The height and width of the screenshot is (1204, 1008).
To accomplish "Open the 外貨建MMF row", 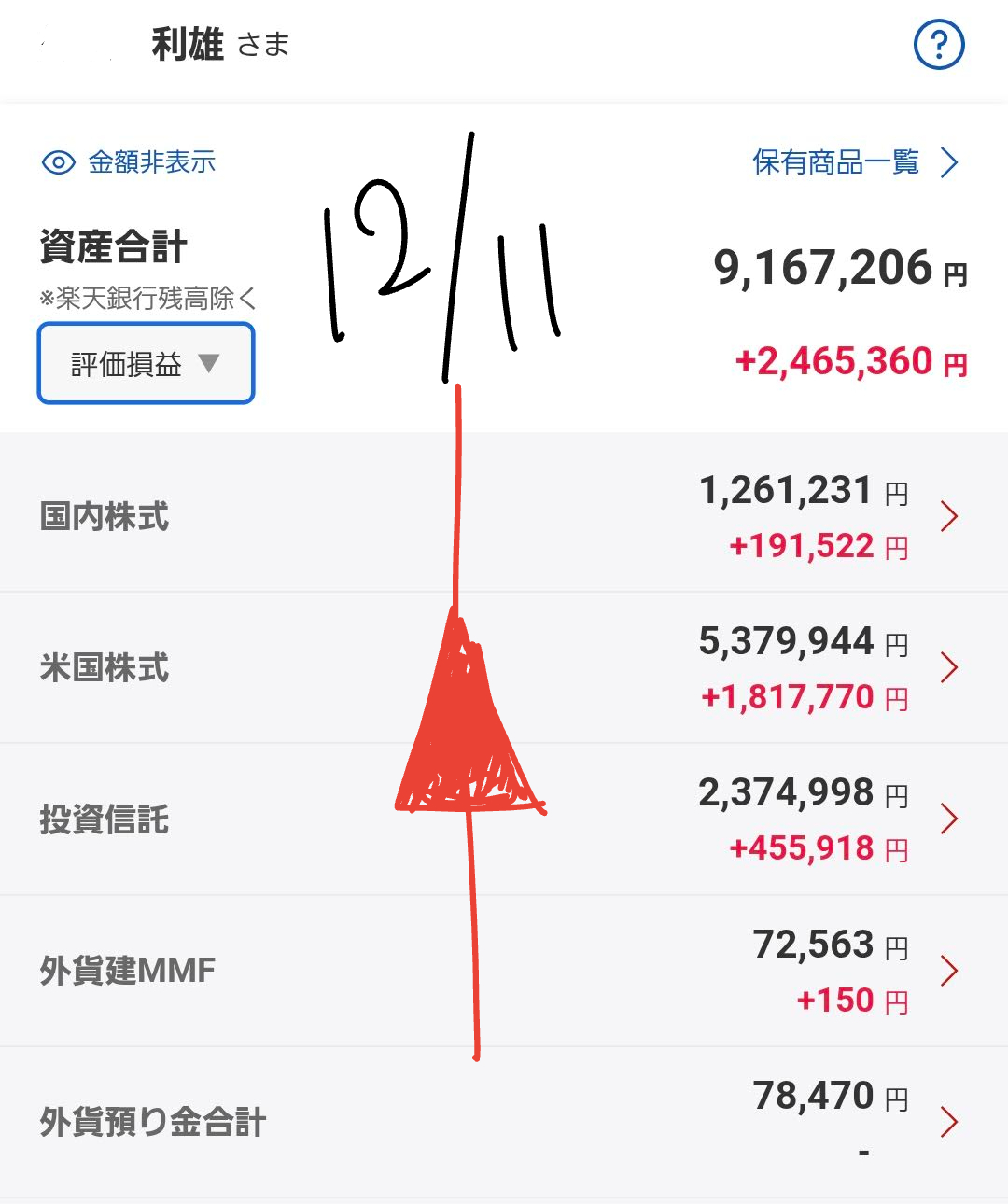I will tap(504, 971).
